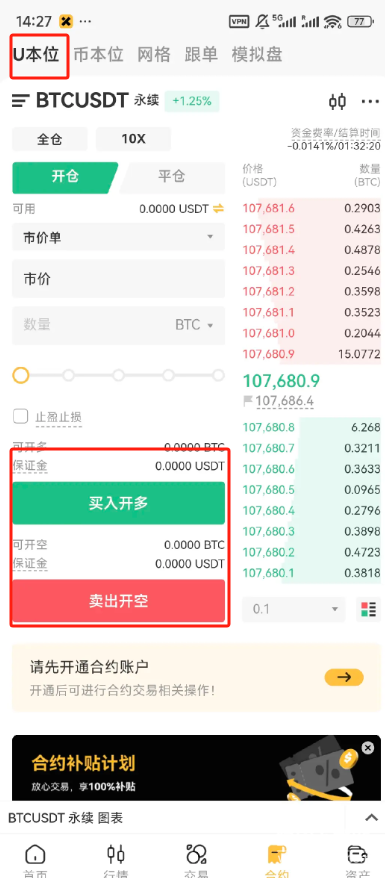Tap the arrow to open contract account
Screen dimensions: 385x878
click(x=344, y=678)
